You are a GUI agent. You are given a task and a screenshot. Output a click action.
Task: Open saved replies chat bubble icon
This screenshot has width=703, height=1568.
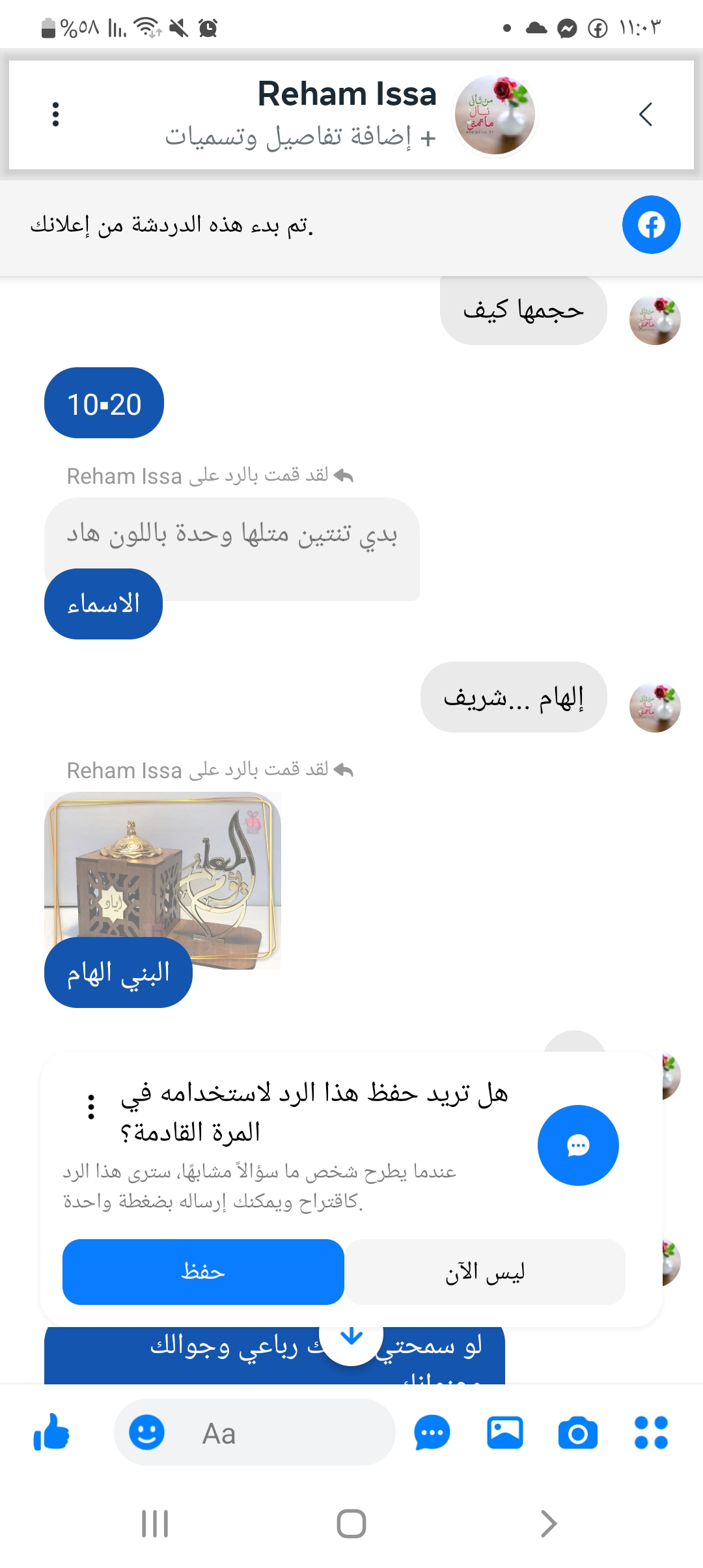(x=432, y=1433)
